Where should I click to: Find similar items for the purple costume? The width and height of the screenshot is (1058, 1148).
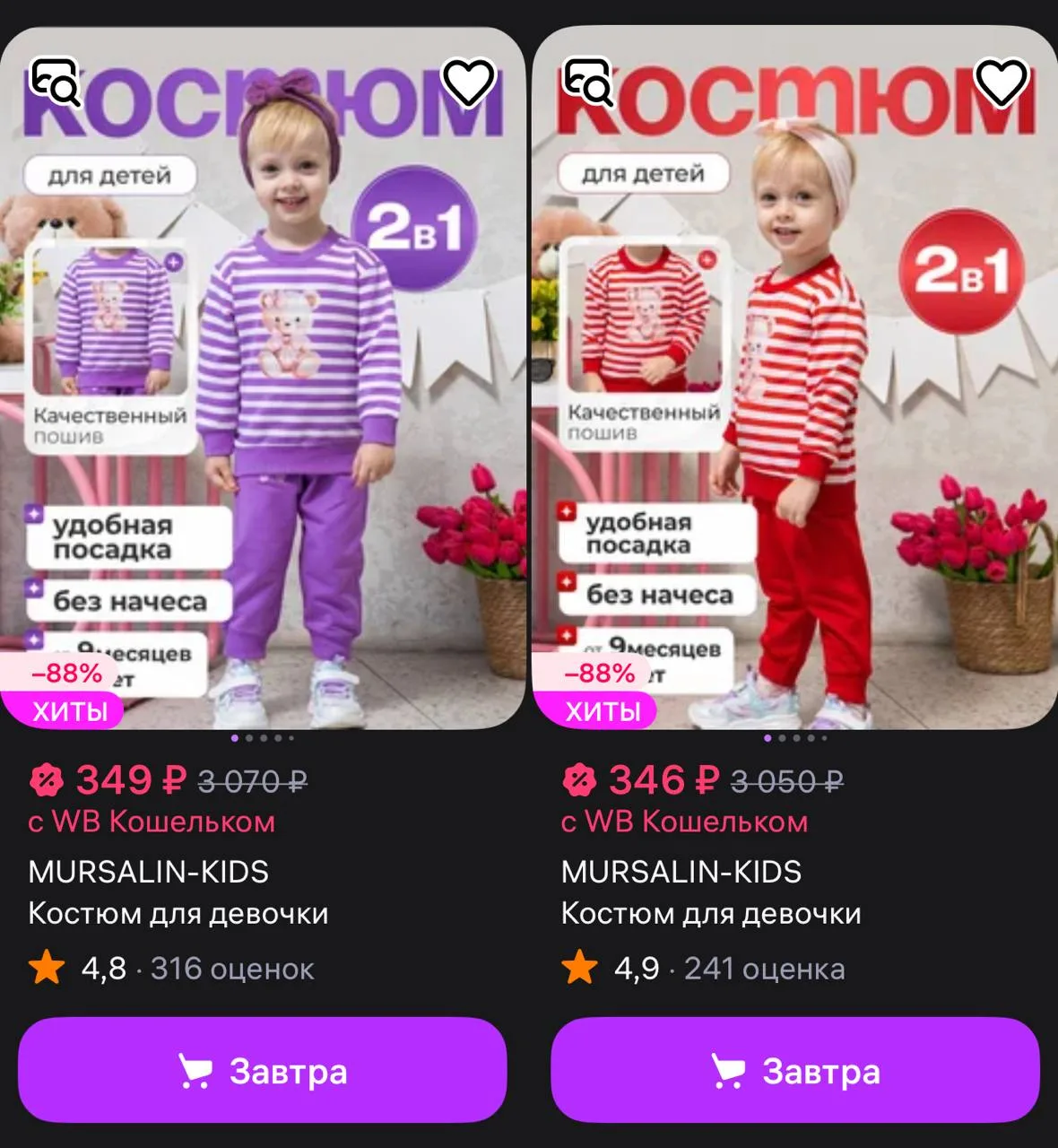(56, 83)
